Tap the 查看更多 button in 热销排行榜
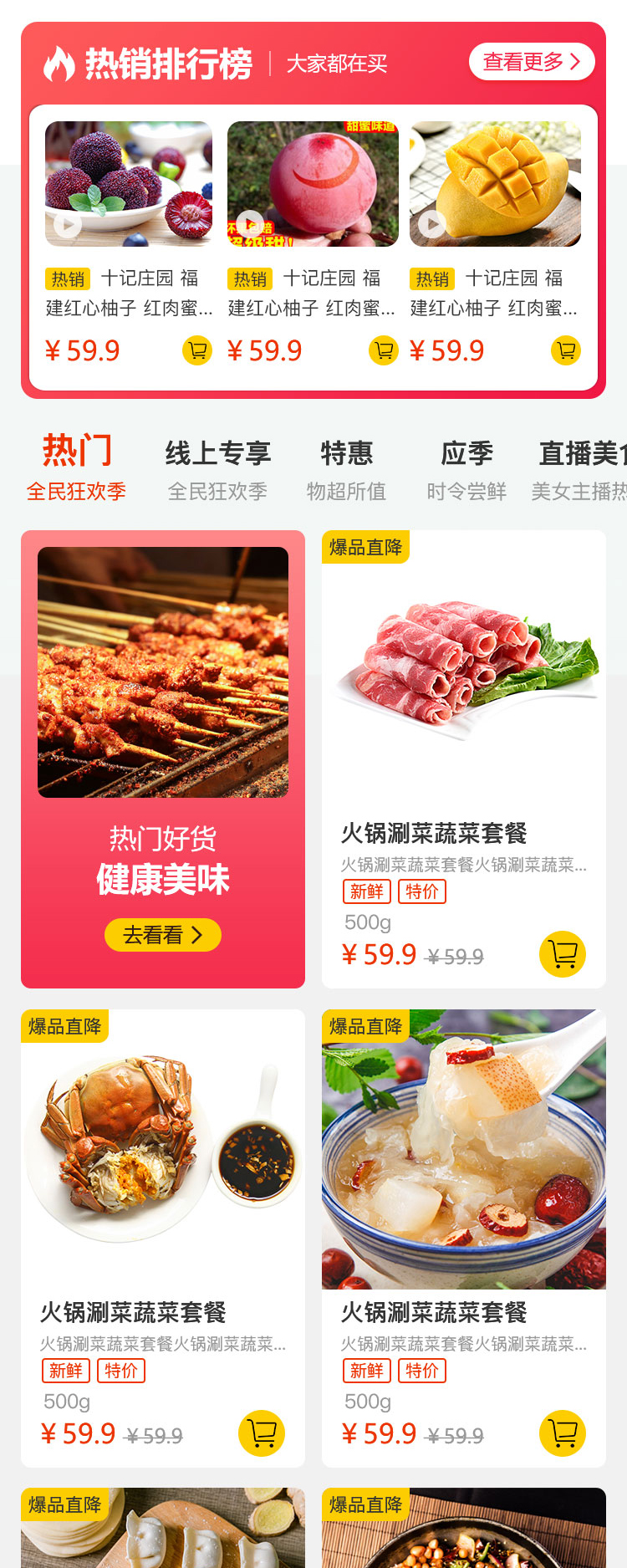 click(x=531, y=62)
